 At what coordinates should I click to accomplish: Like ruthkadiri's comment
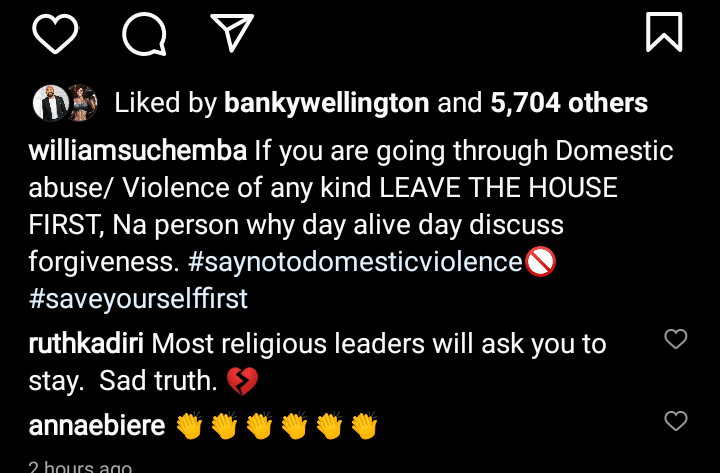tap(676, 340)
